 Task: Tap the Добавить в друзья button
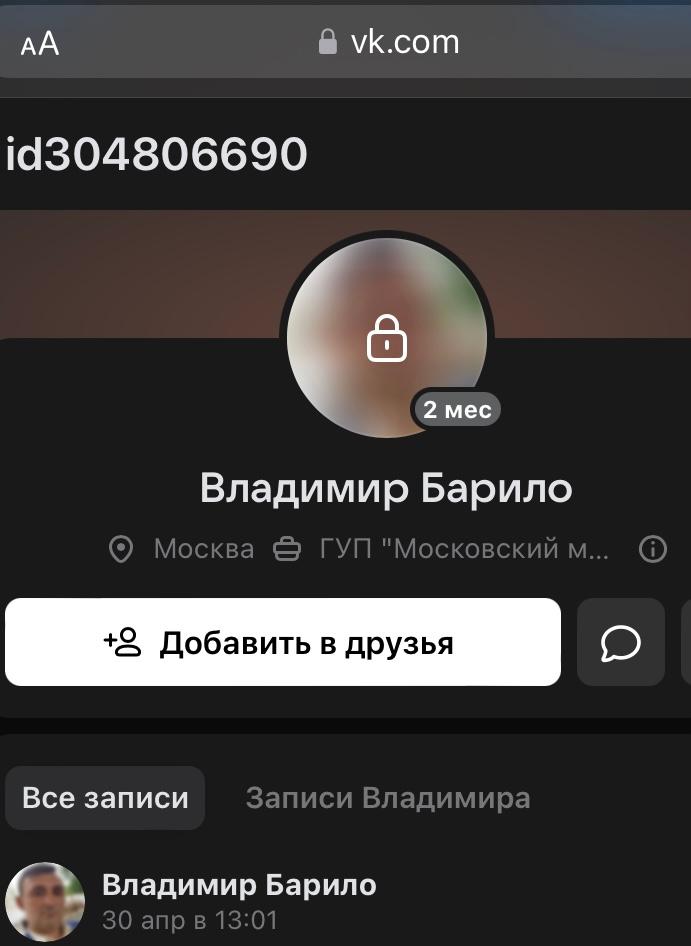tap(283, 642)
